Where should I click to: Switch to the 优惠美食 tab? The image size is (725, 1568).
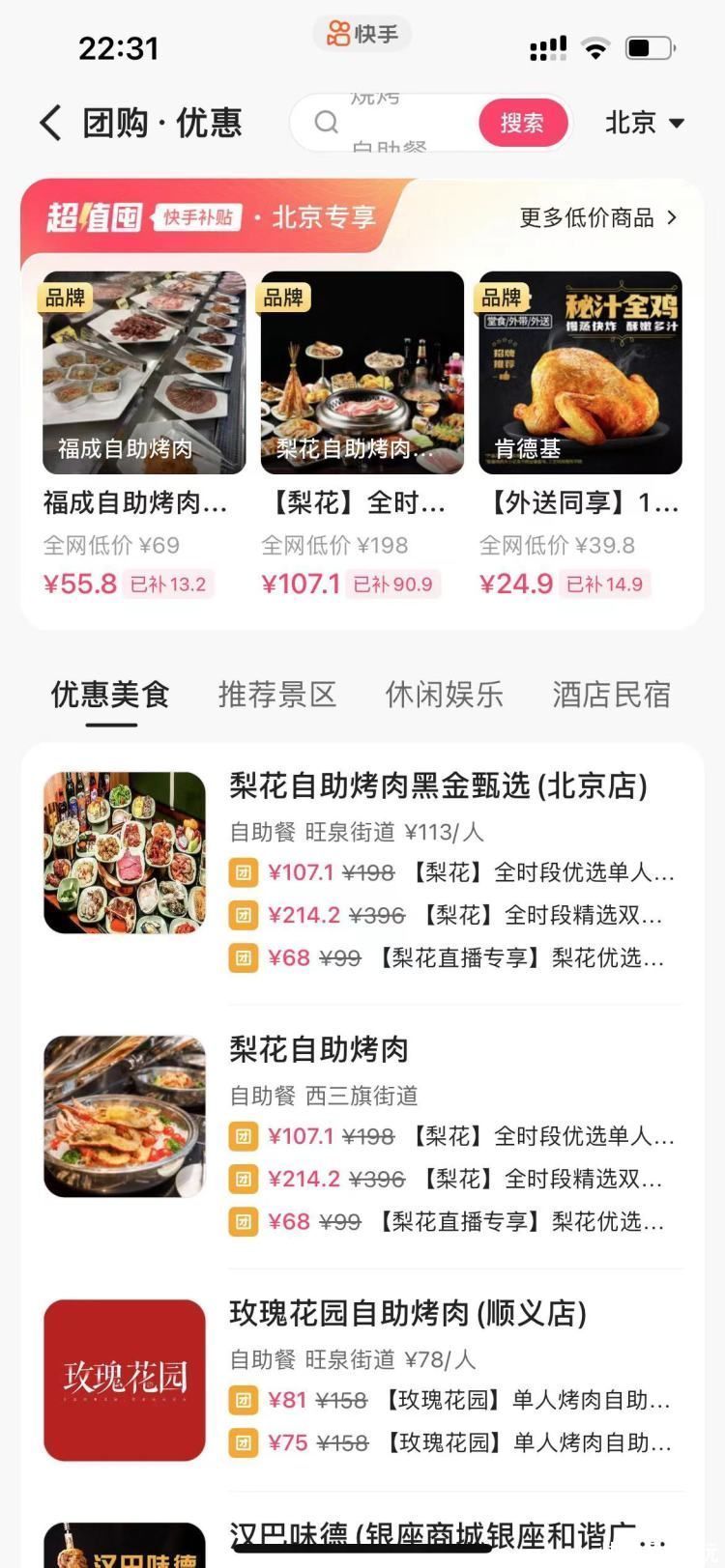click(x=110, y=694)
